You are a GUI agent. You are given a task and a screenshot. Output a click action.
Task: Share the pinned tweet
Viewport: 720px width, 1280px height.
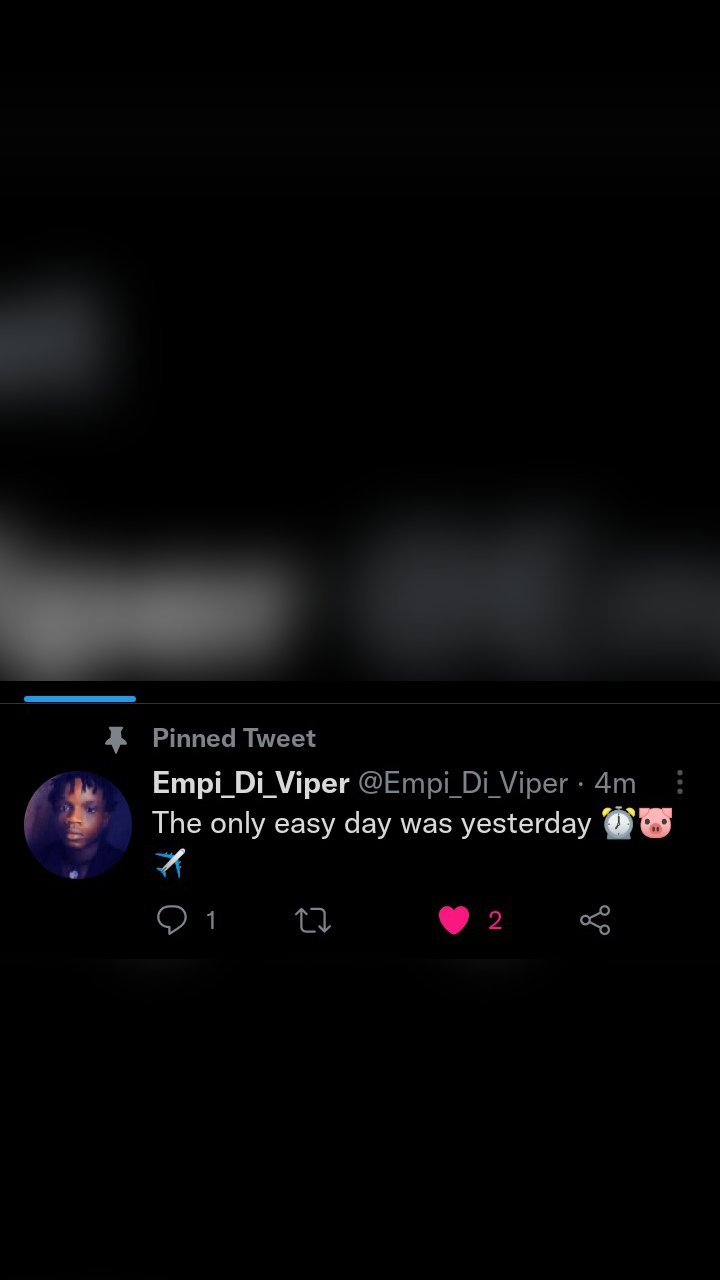click(x=595, y=920)
